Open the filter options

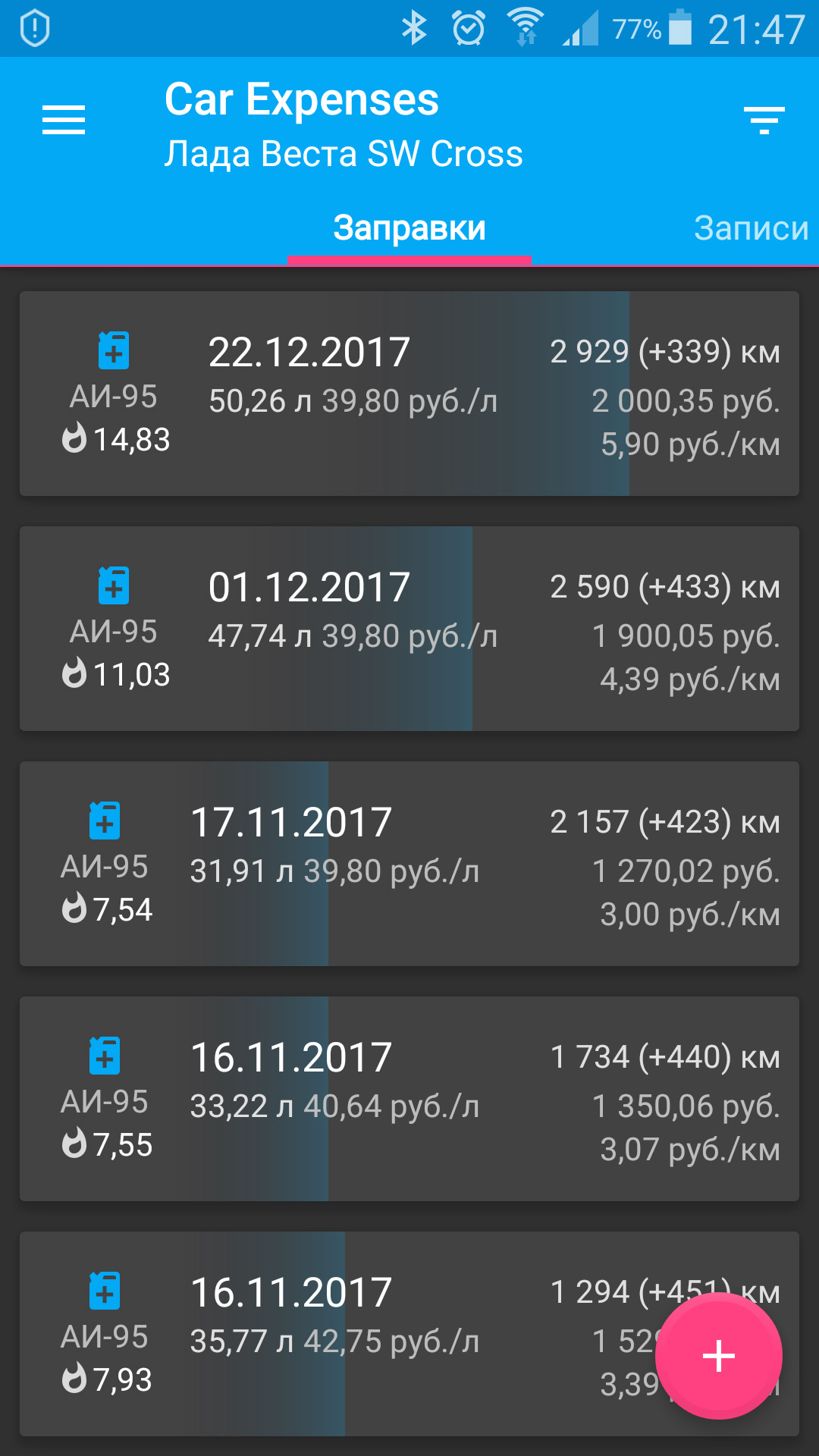point(764,121)
